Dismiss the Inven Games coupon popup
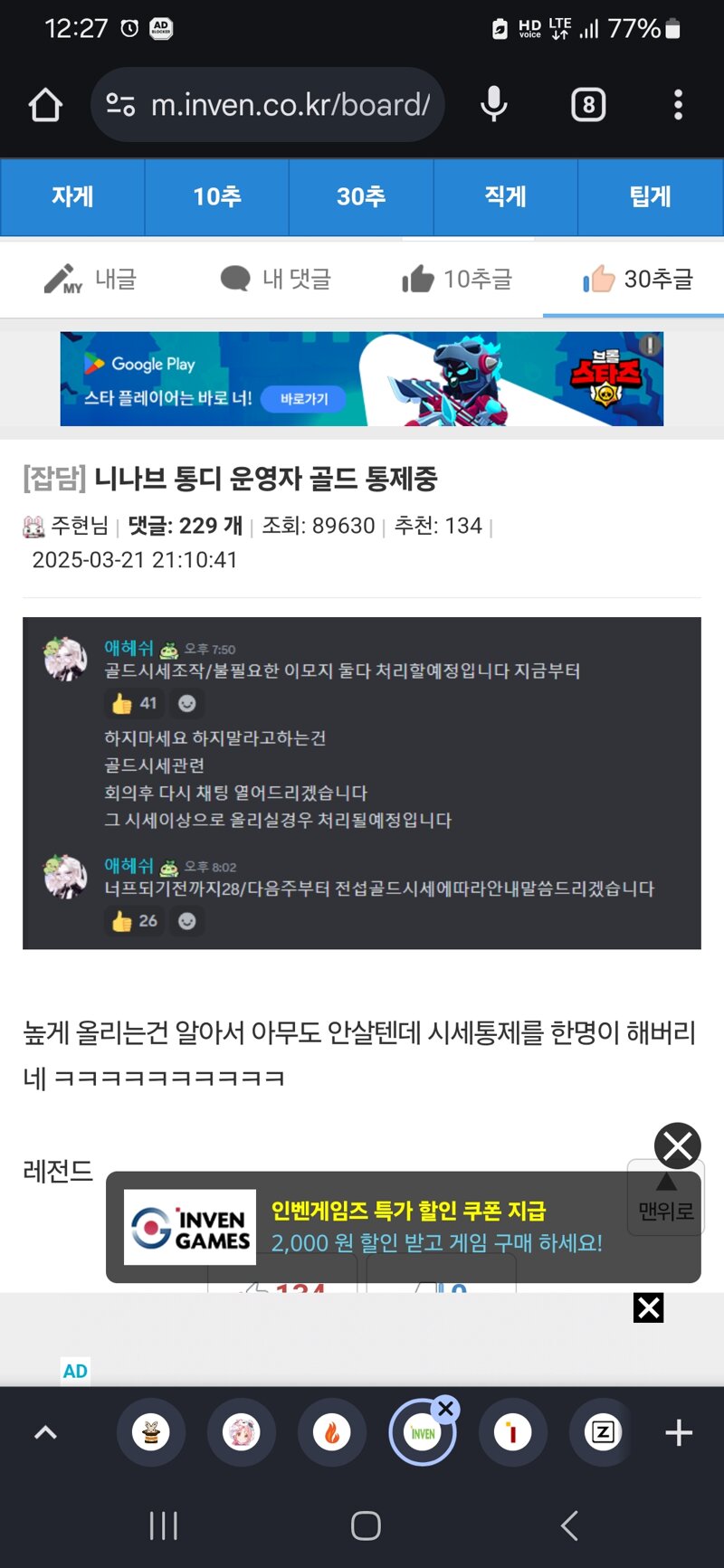This screenshot has height=1568, width=724. coord(678,1146)
